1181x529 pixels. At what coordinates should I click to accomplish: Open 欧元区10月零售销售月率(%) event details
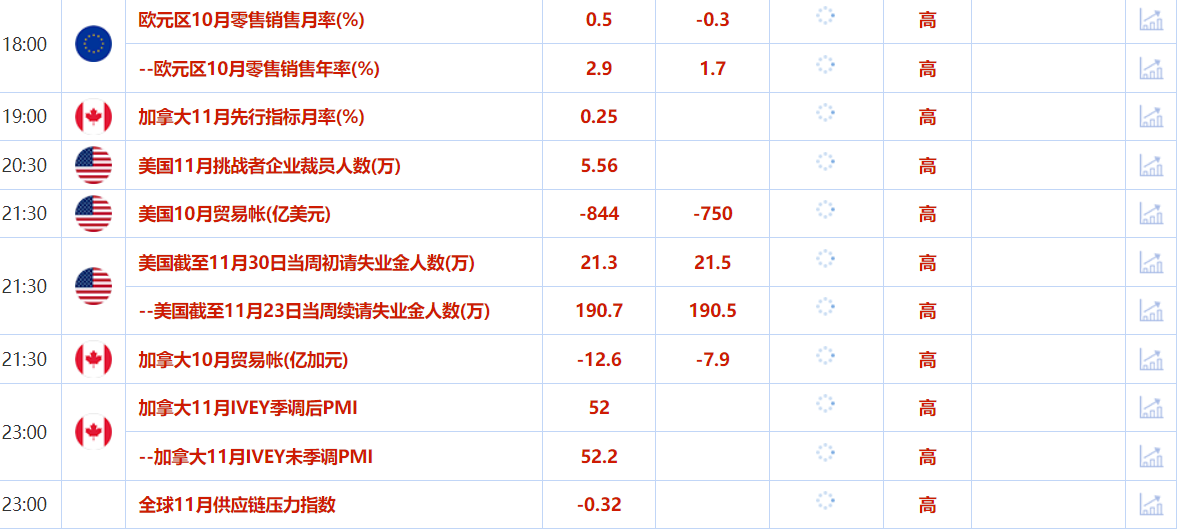(x=251, y=20)
